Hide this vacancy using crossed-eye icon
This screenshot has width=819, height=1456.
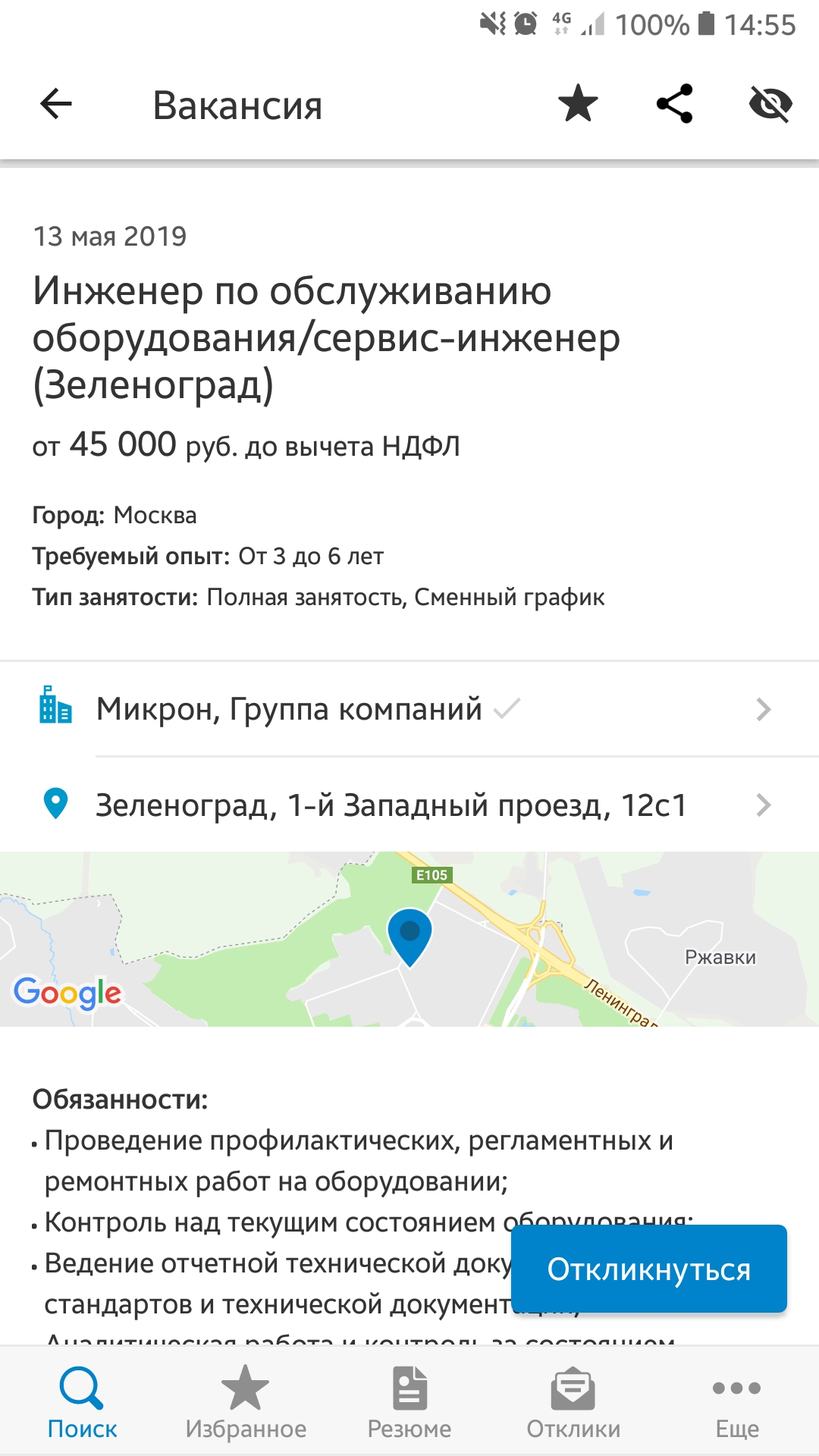click(x=770, y=104)
